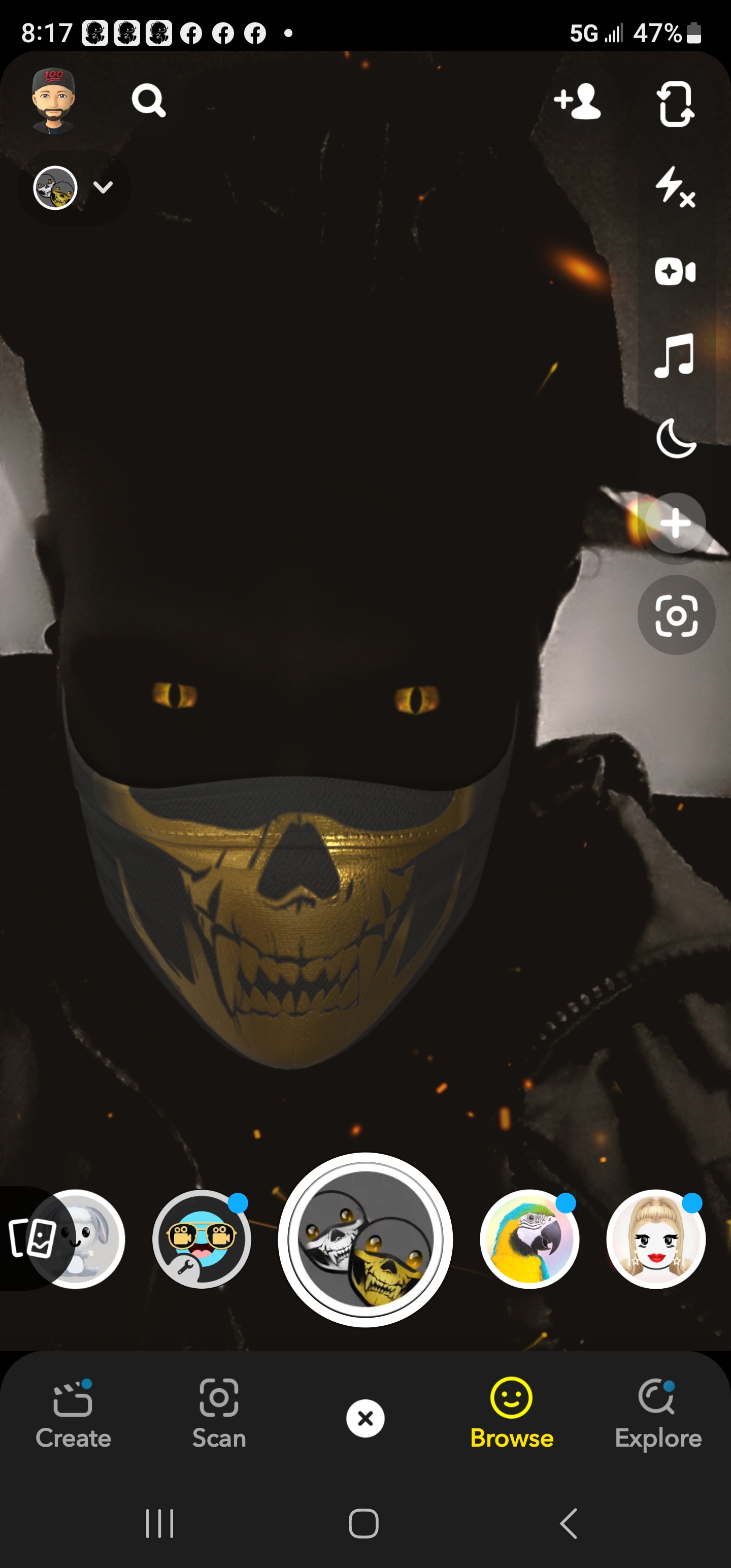Expand more camera tools with plus
The image size is (731, 1568).
(x=675, y=523)
